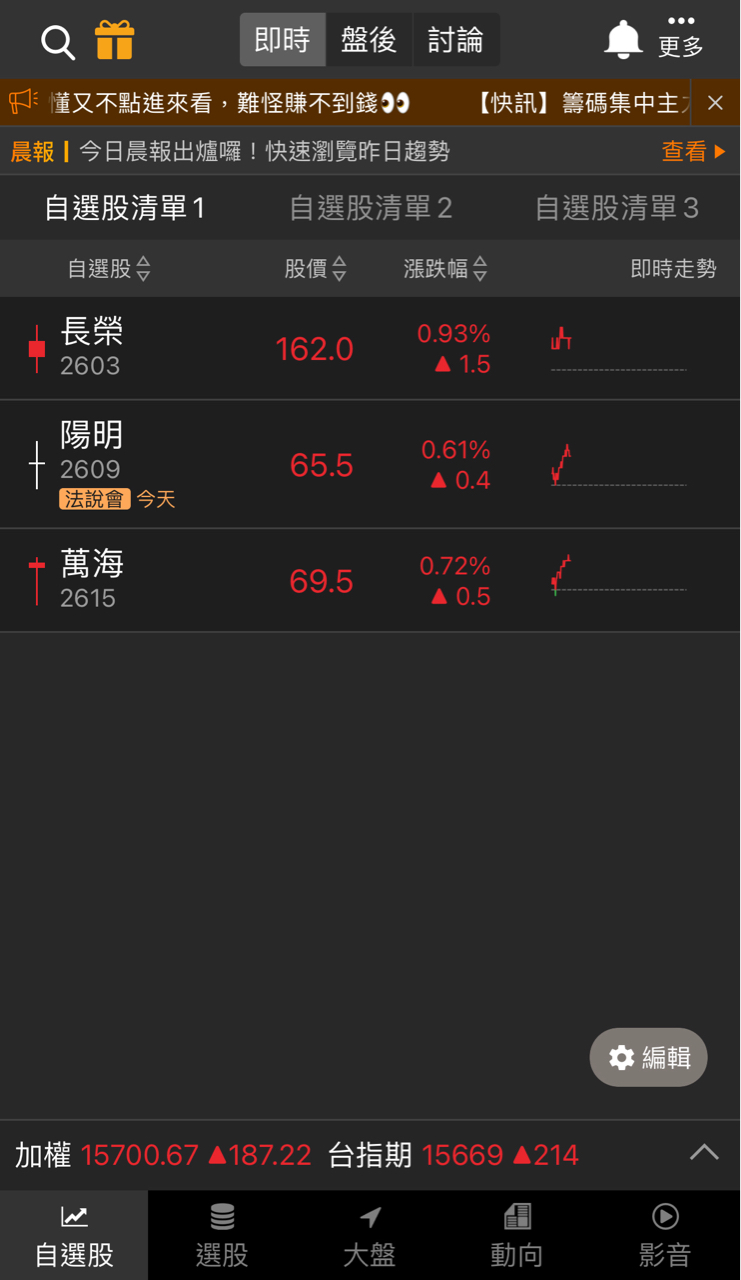Viewport: 741px width, 1280px height.
Task: Open the search magnifier icon
Action: point(57,42)
